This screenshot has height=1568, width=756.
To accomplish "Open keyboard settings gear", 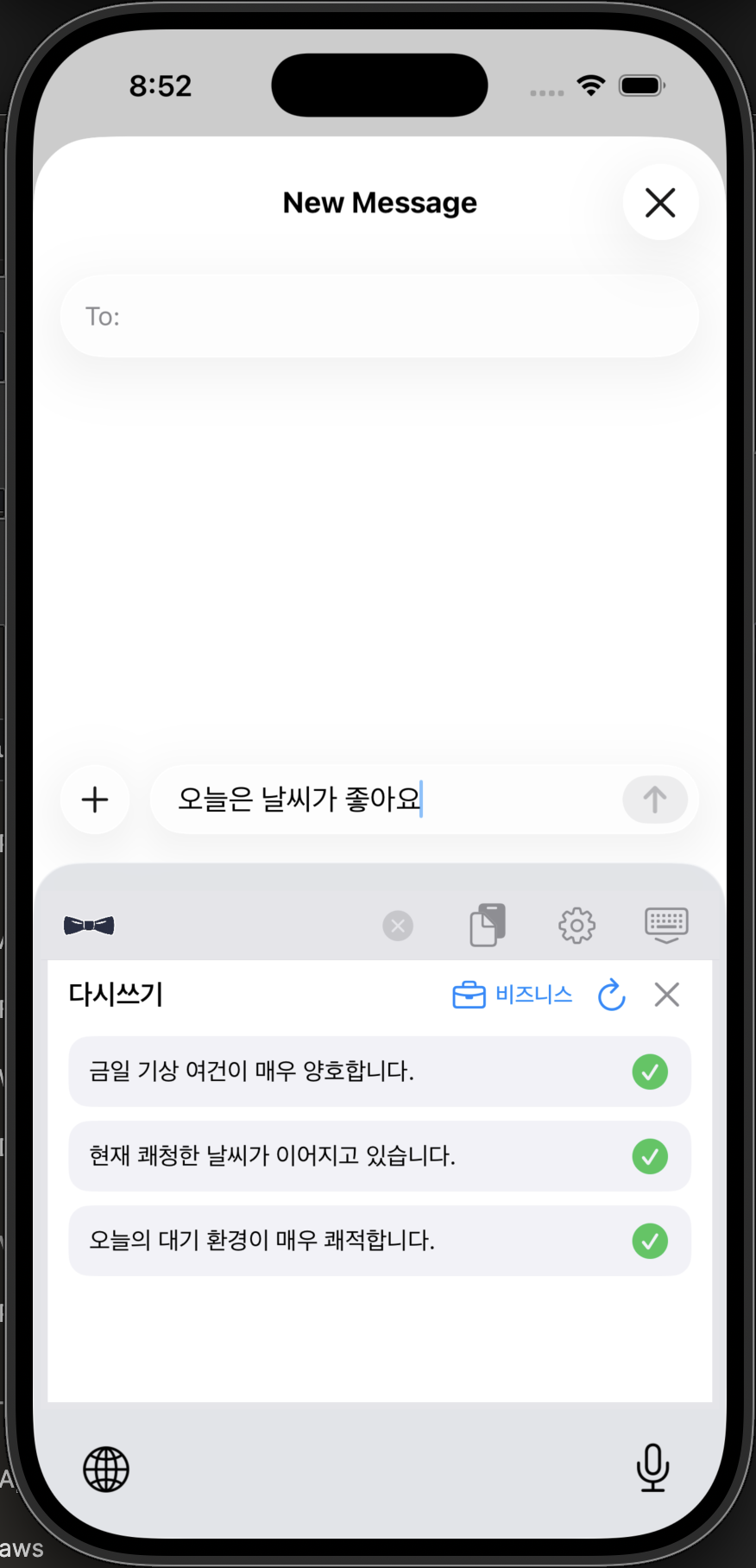I will [x=576, y=926].
